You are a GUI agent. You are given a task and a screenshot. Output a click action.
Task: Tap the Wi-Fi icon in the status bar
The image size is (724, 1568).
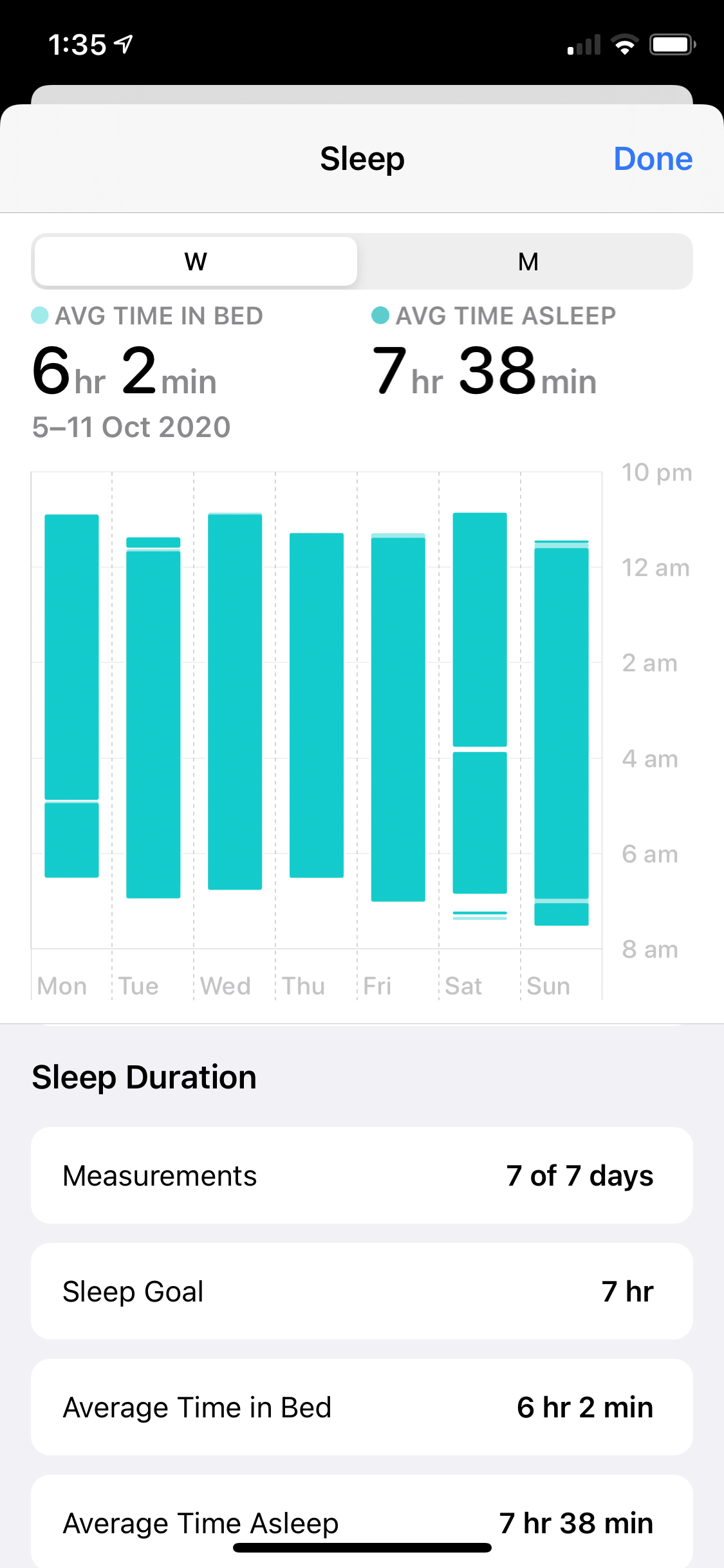[x=622, y=43]
